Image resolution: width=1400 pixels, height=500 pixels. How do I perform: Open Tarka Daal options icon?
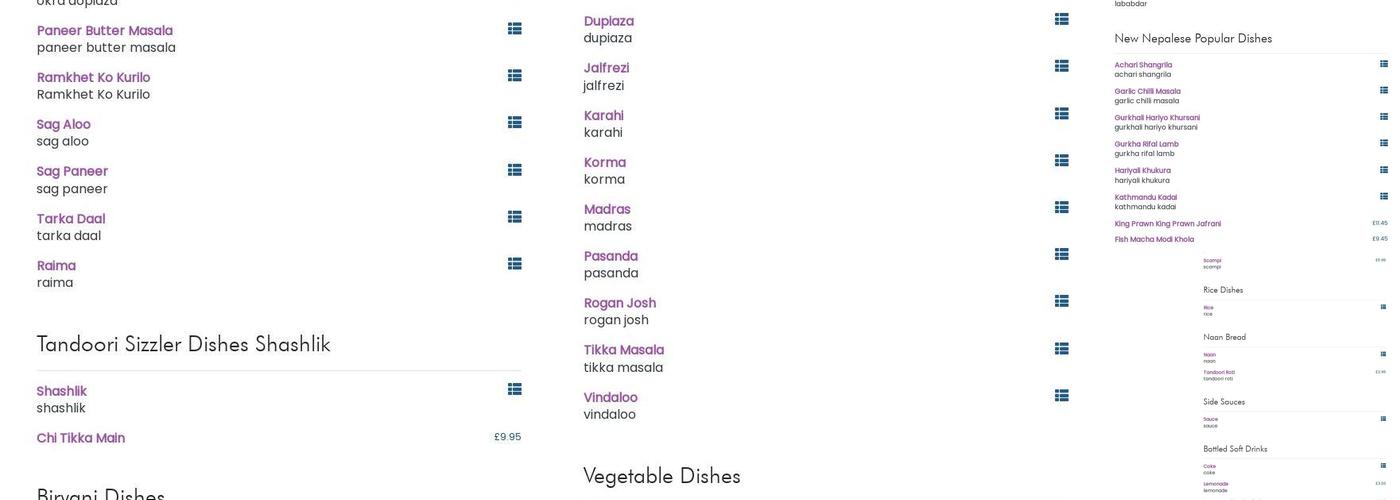514,217
